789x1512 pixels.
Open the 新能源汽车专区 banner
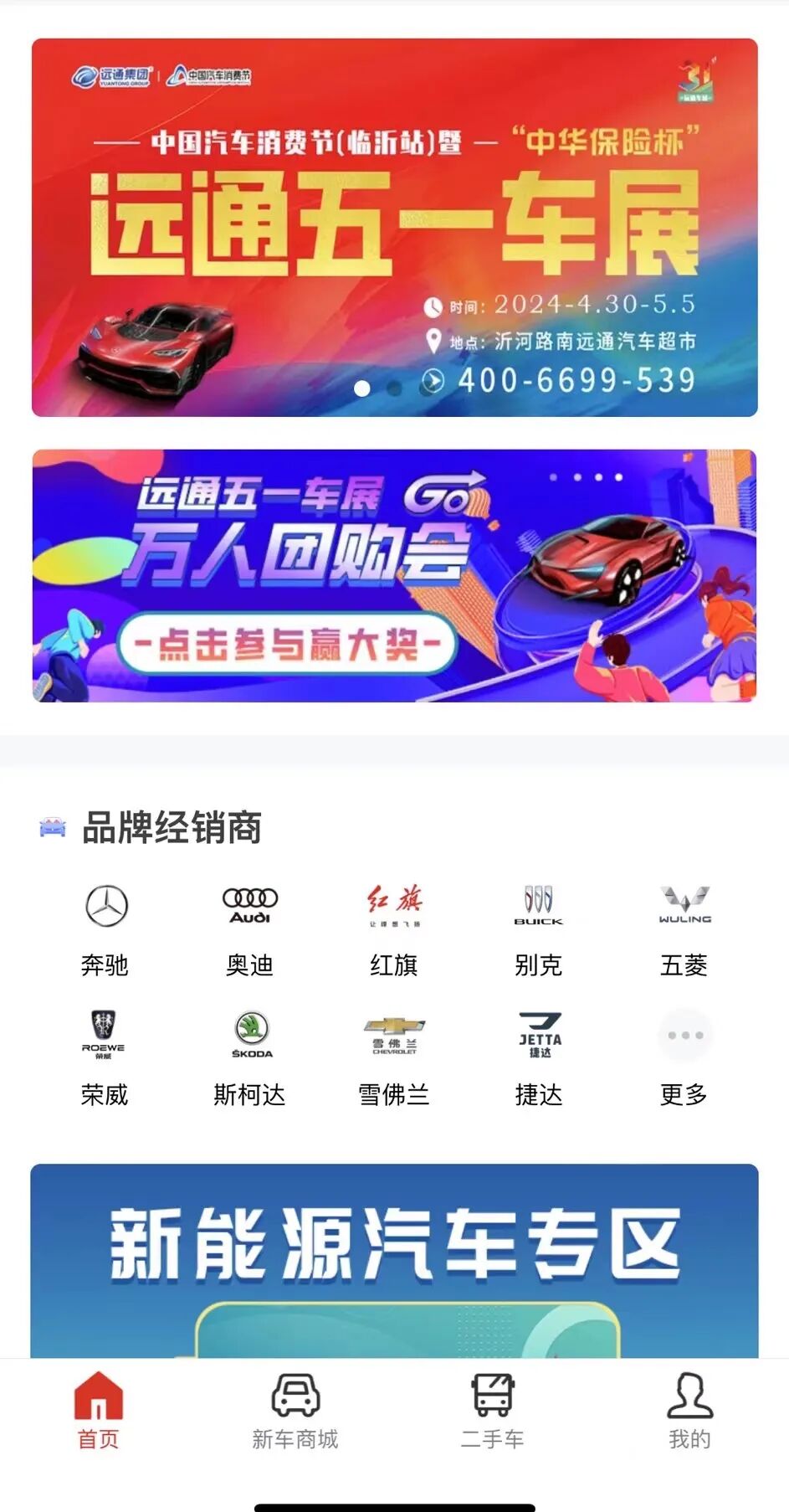pos(394,1260)
